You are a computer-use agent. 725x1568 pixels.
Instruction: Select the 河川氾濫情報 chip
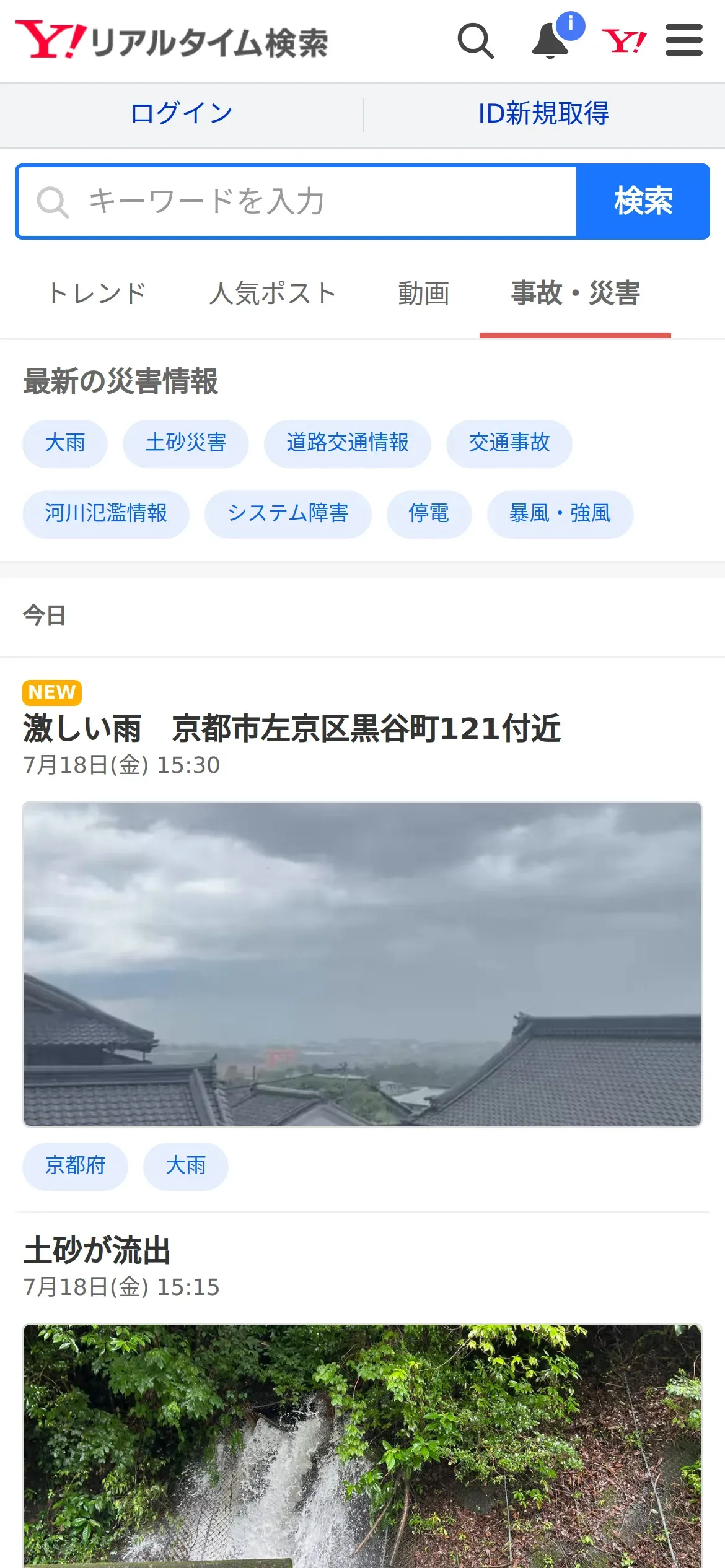[x=106, y=514]
